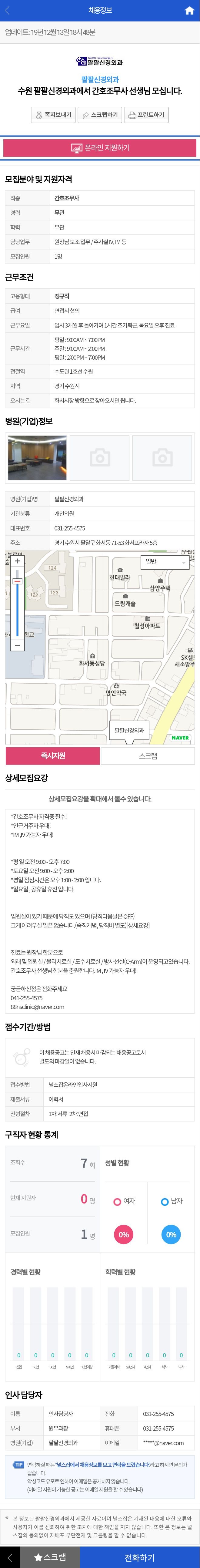Zoom out on the map
The width and height of the screenshot is (200, 1568).
17,644
